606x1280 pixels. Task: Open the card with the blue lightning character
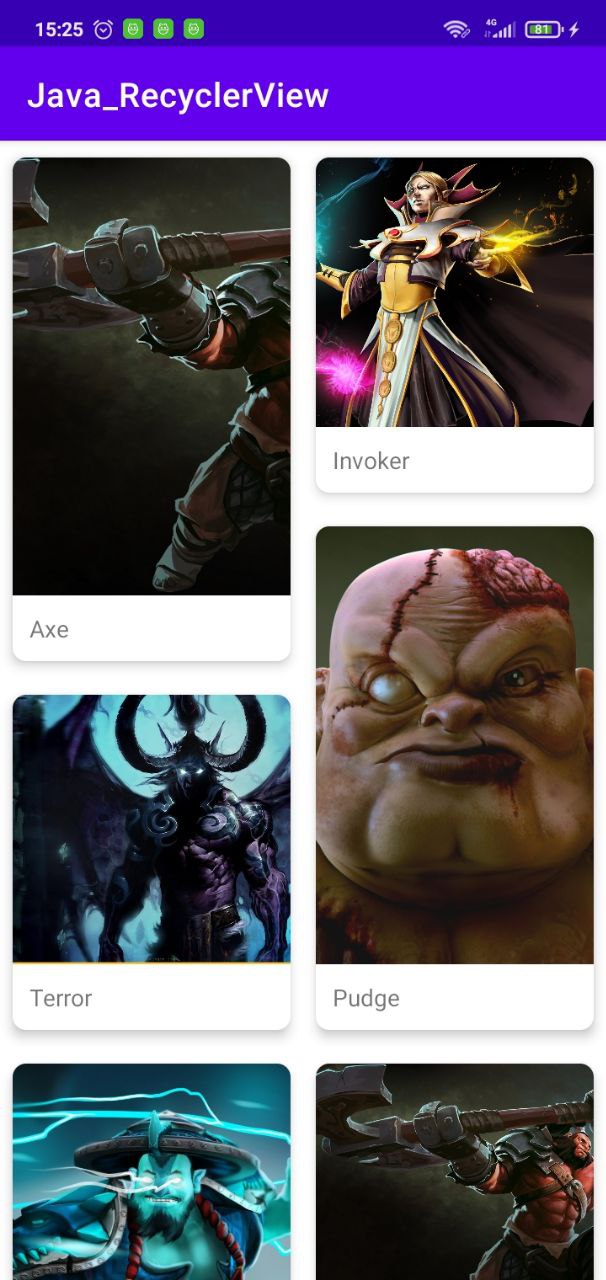pyautogui.click(x=151, y=1170)
